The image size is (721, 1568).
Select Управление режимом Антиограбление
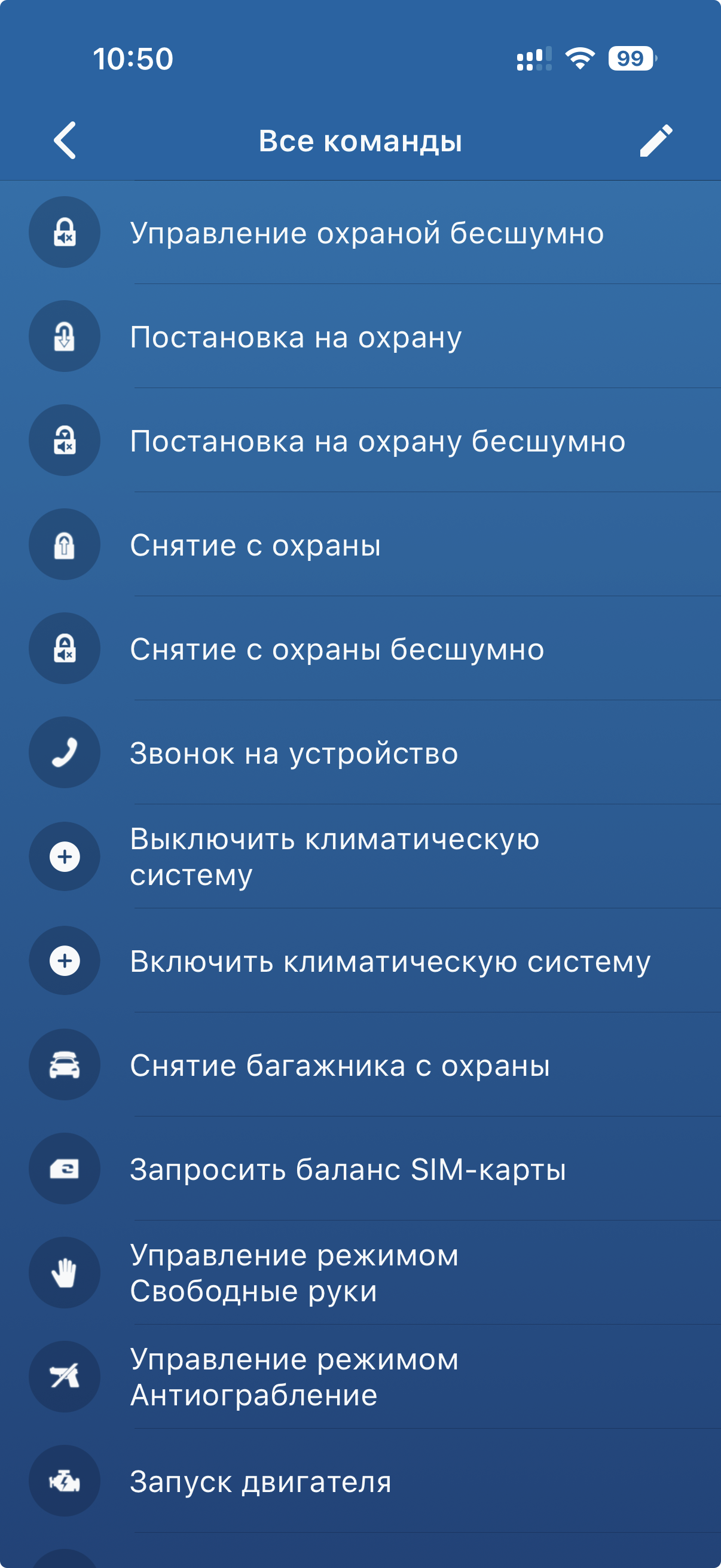360,1377
